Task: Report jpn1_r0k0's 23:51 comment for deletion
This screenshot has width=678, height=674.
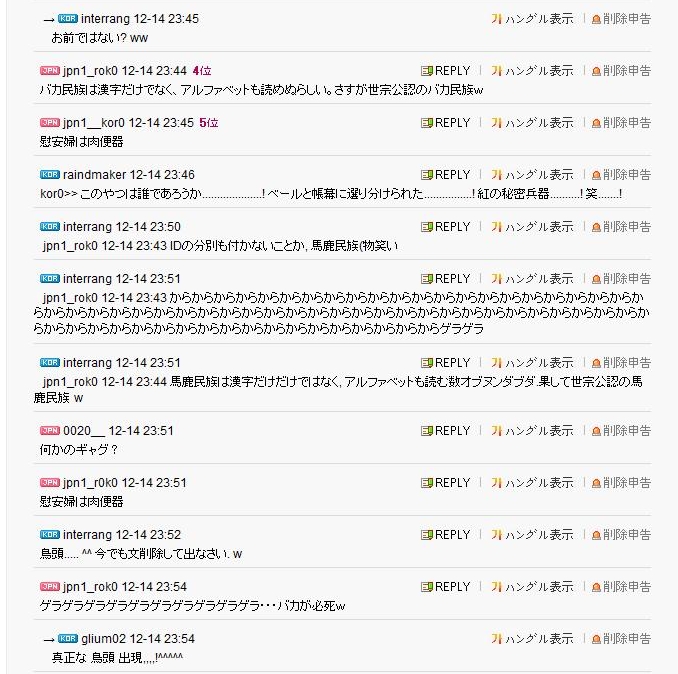Action: click(621, 483)
